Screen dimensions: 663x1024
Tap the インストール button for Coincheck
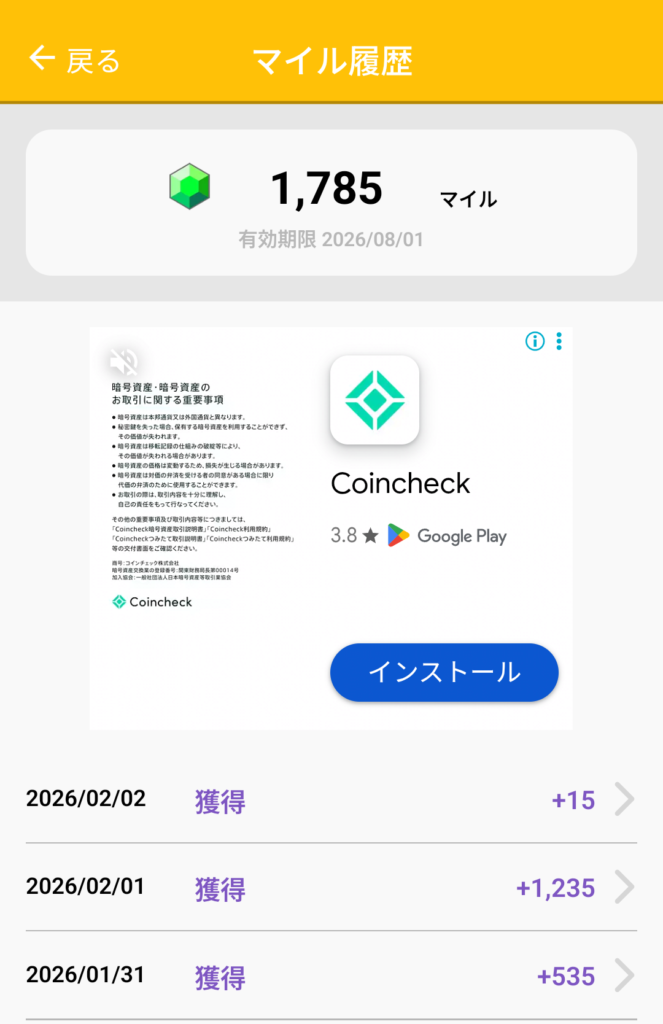pyautogui.click(x=444, y=672)
